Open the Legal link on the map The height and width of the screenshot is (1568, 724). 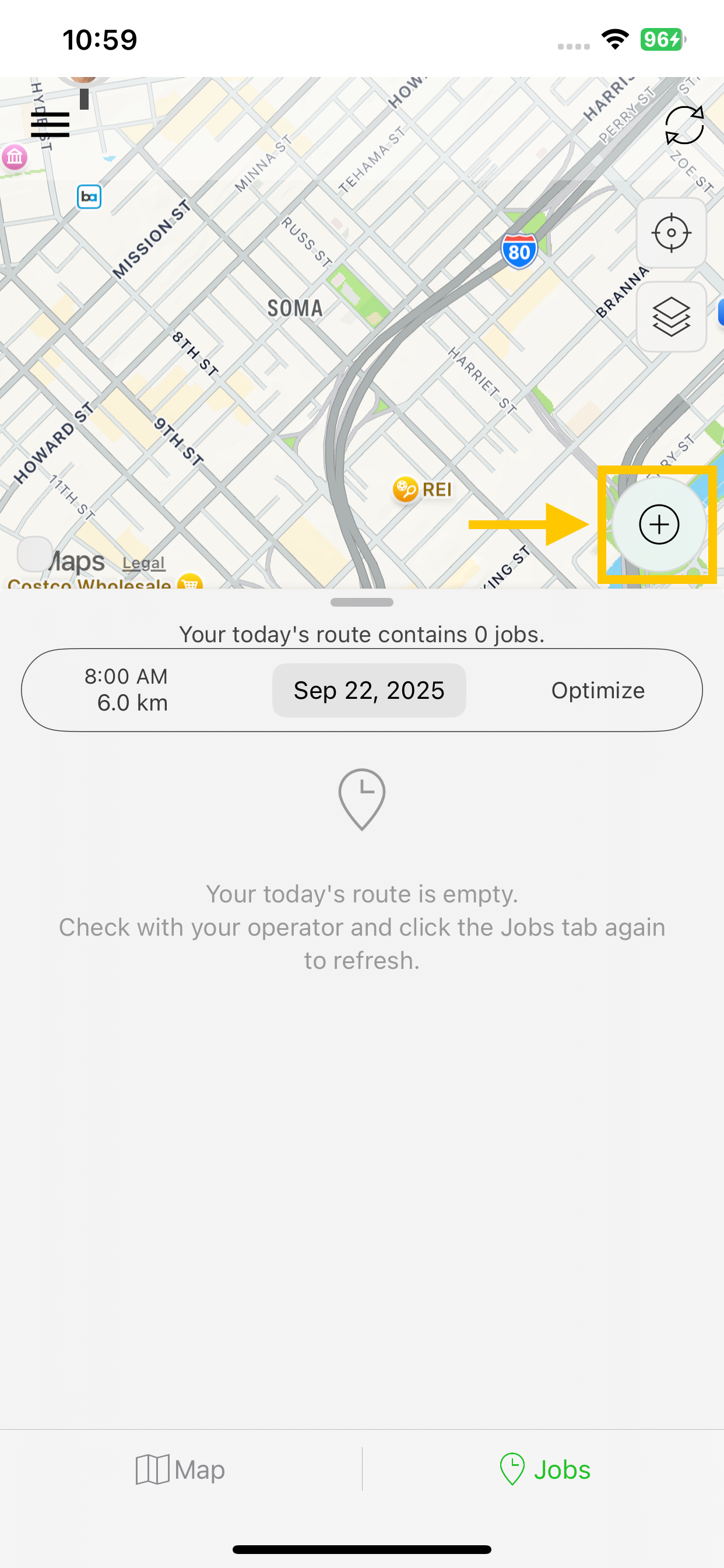pos(143,563)
